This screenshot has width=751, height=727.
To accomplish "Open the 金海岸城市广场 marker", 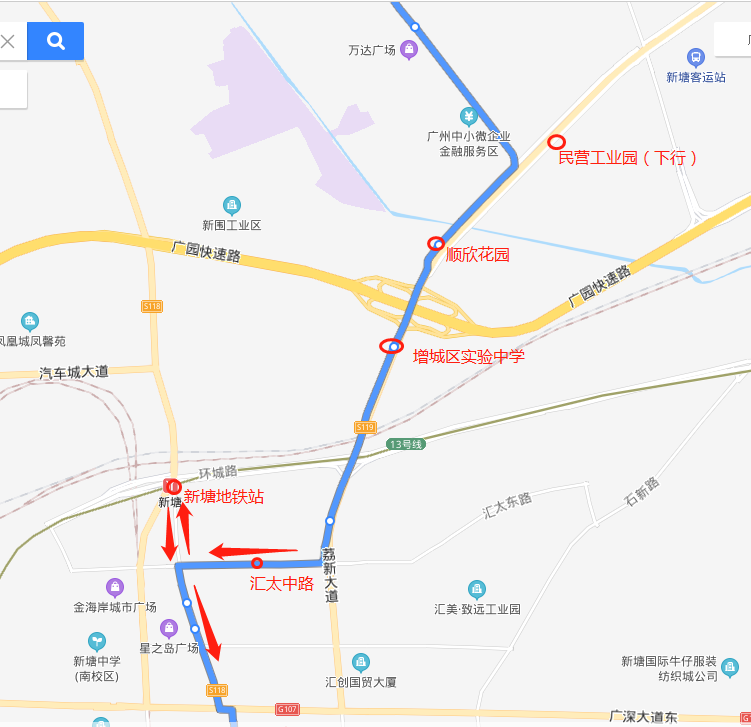I will pos(115,586).
